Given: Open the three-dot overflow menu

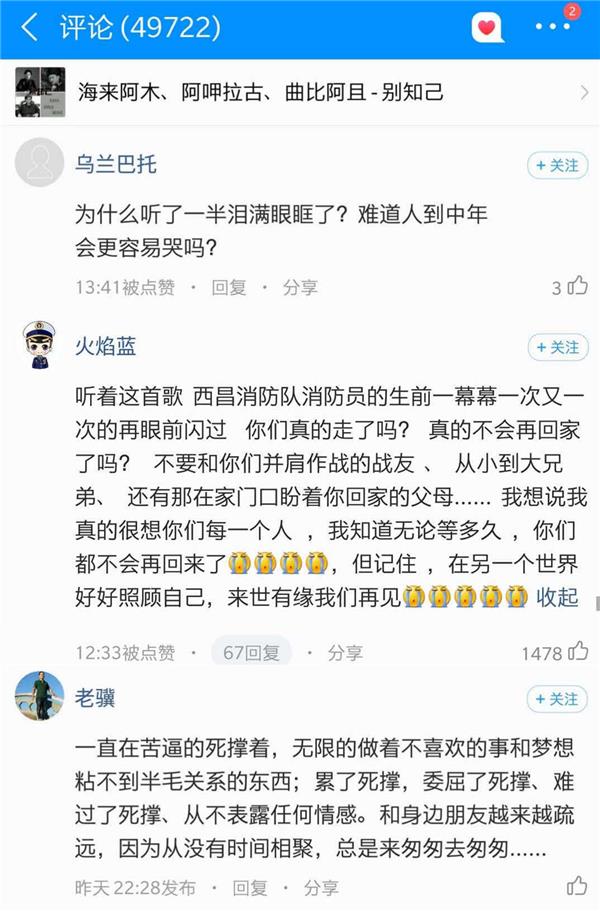Looking at the screenshot, I should [x=551, y=28].
